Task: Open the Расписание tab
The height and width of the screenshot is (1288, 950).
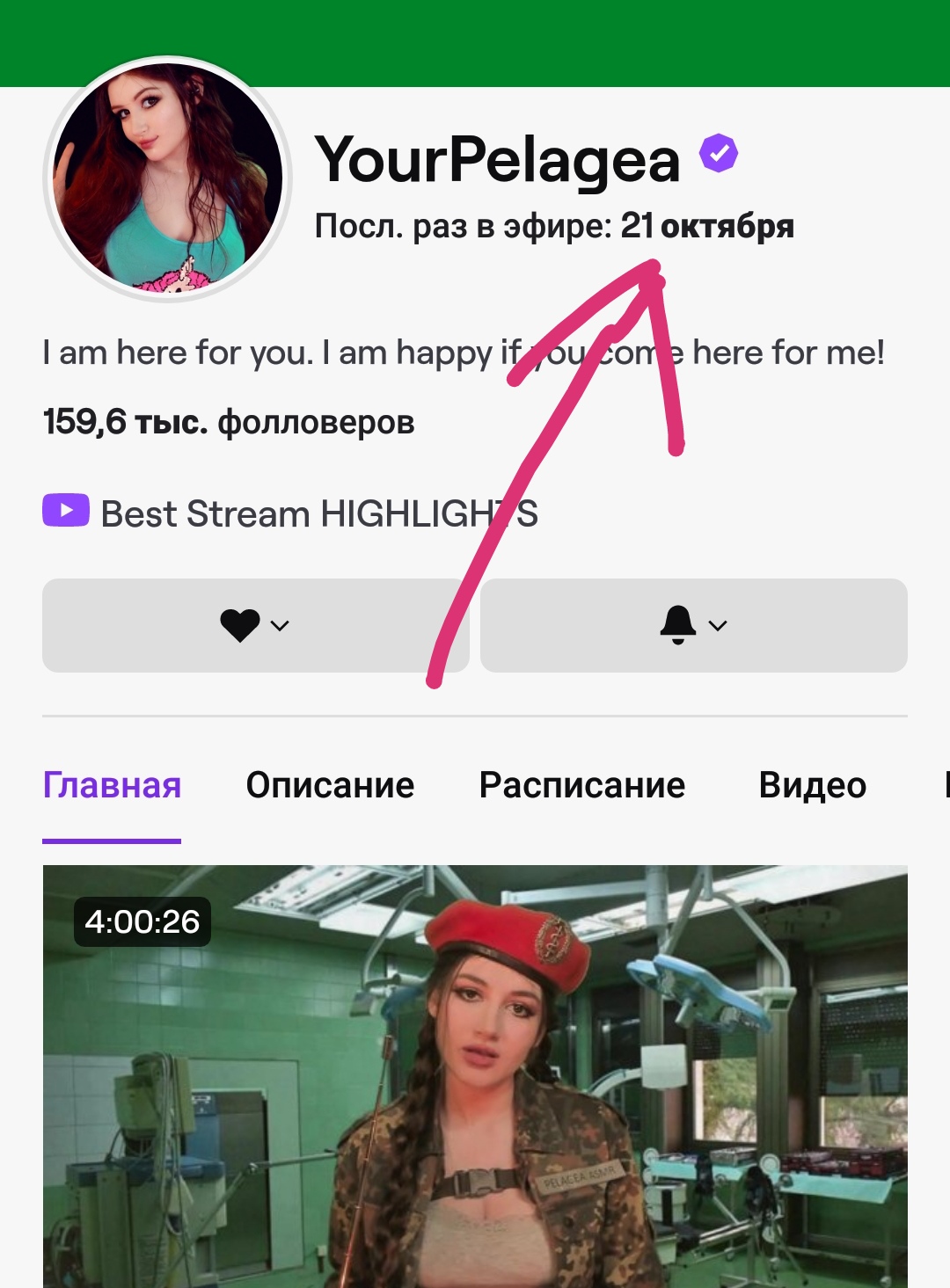Action: click(581, 785)
